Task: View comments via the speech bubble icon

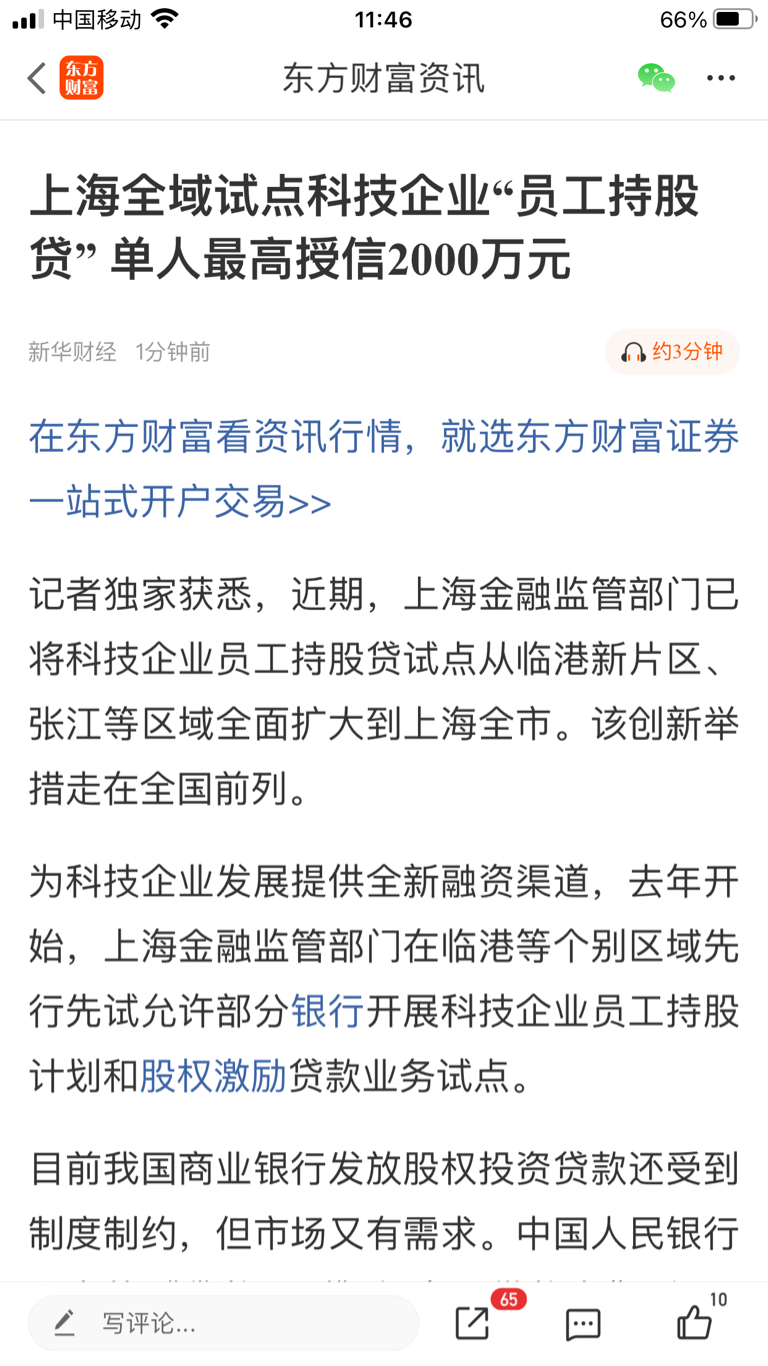Action: pos(583,1324)
